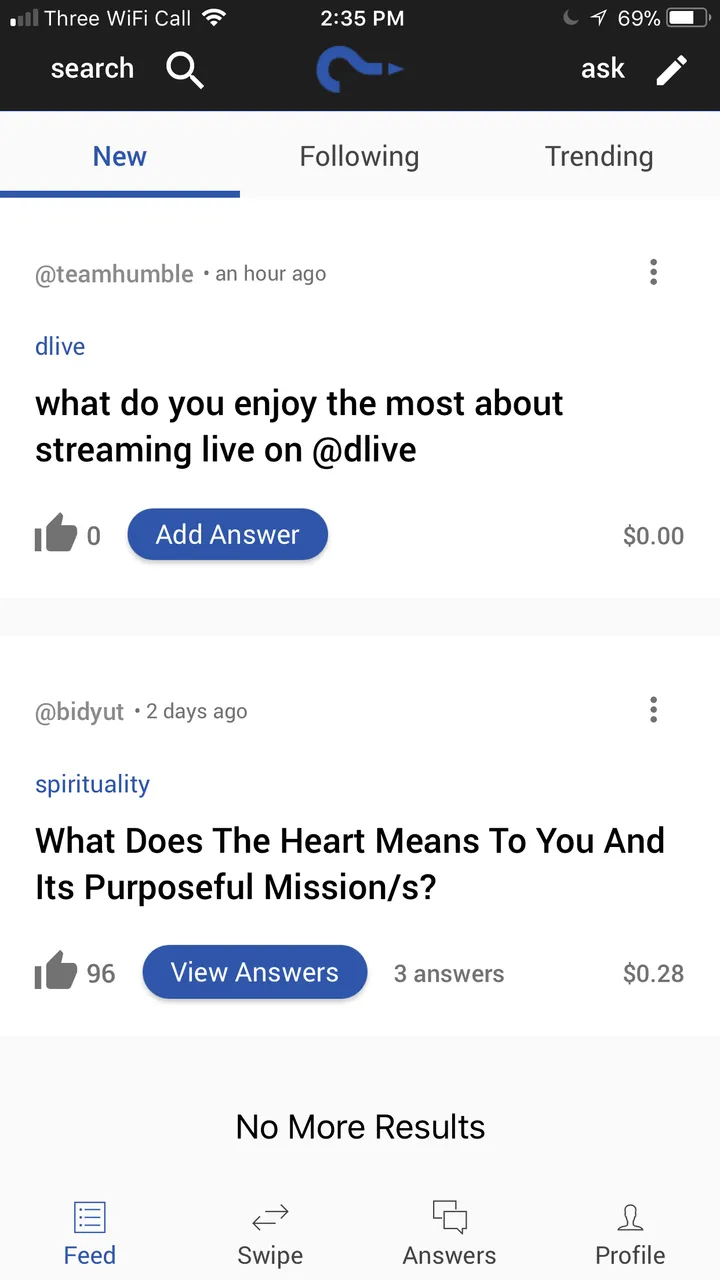This screenshot has height=1280, width=720.
Task: Open overflow menu on @bidyut's question
Action: [653, 710]
